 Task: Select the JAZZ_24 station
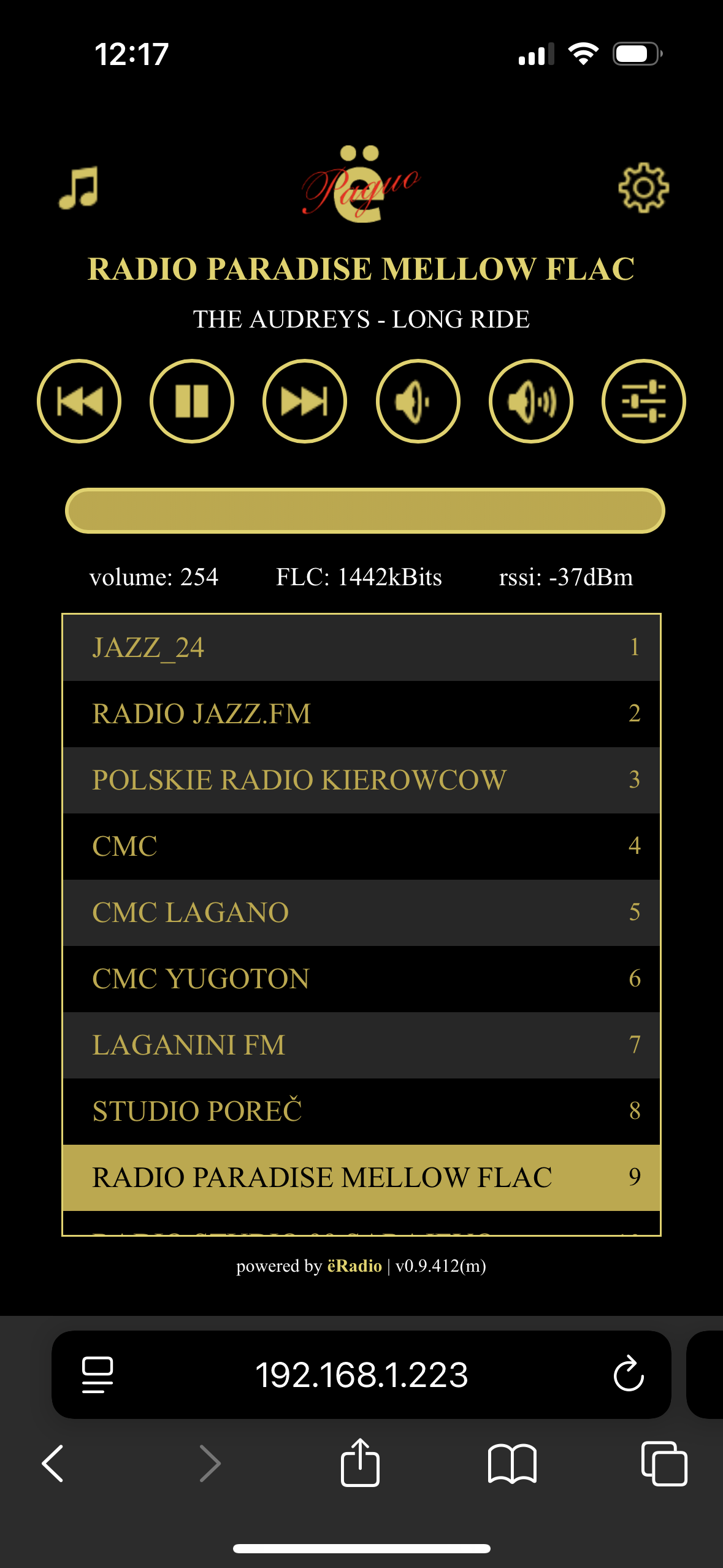(x=361, y=648)
